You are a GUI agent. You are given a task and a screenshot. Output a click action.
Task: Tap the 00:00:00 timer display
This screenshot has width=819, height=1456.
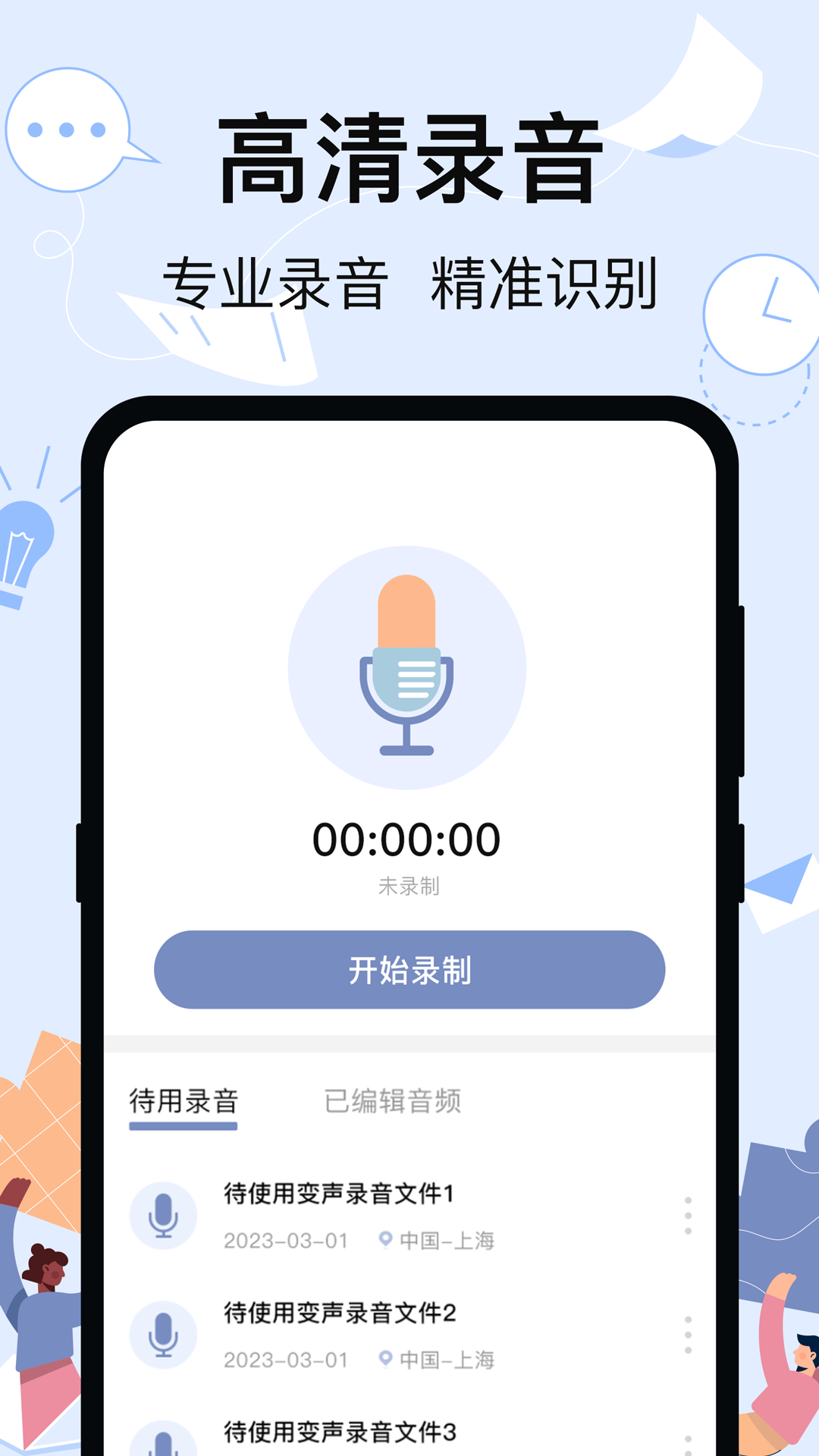(407, 839)
